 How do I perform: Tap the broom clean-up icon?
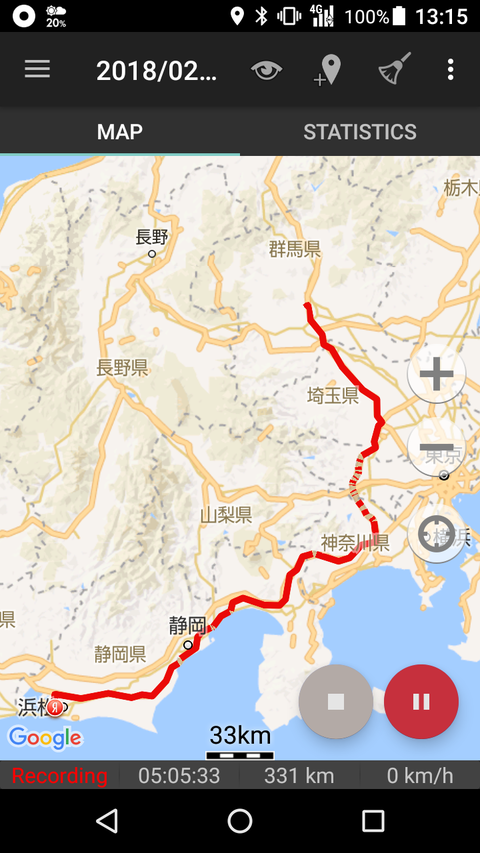[x=394, y=69]
